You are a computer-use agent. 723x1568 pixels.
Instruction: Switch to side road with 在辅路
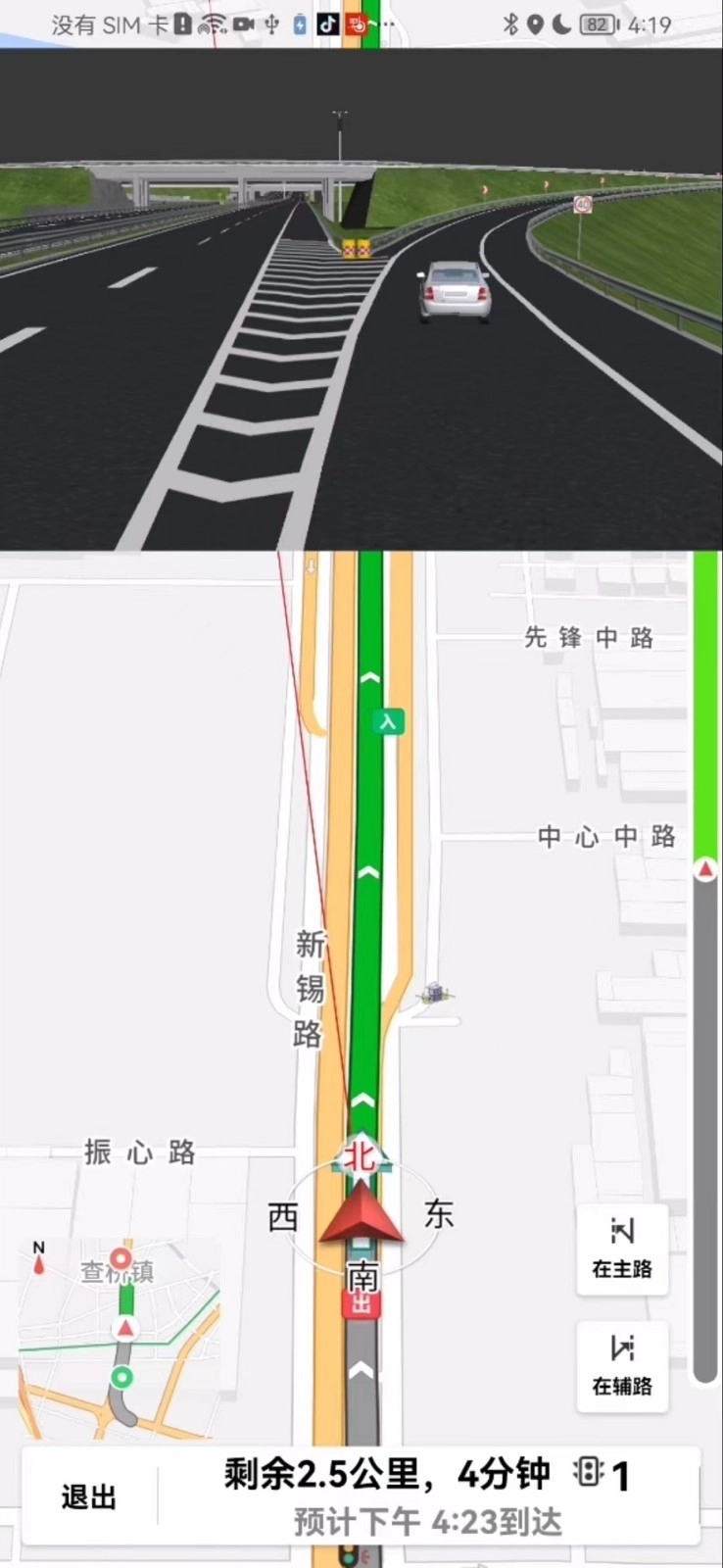point(622,1366)
